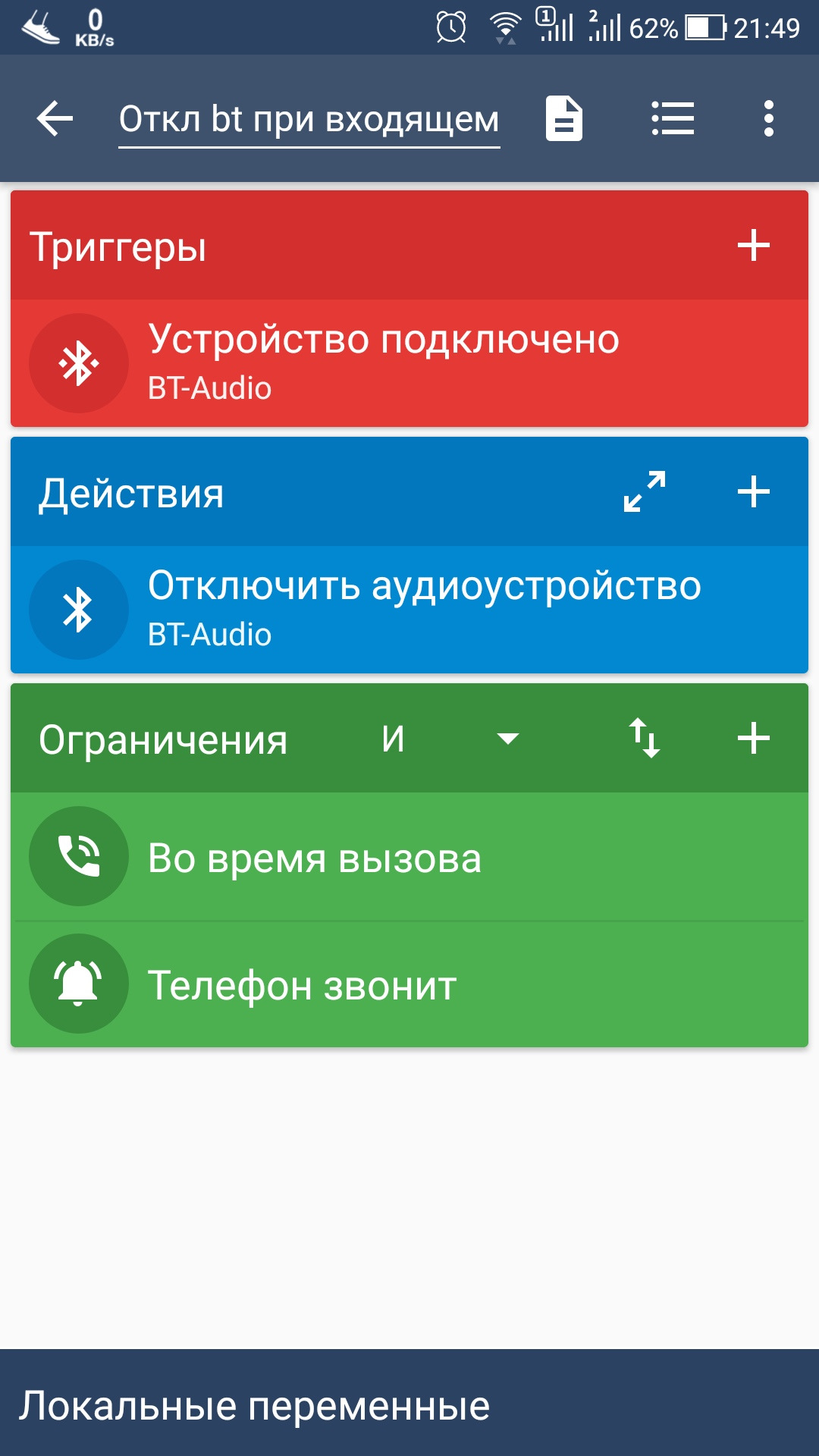The width and height of the screenshot is (819, 1456).
Task: Open trigger Устройство подключено
Action: coord(409,362)
